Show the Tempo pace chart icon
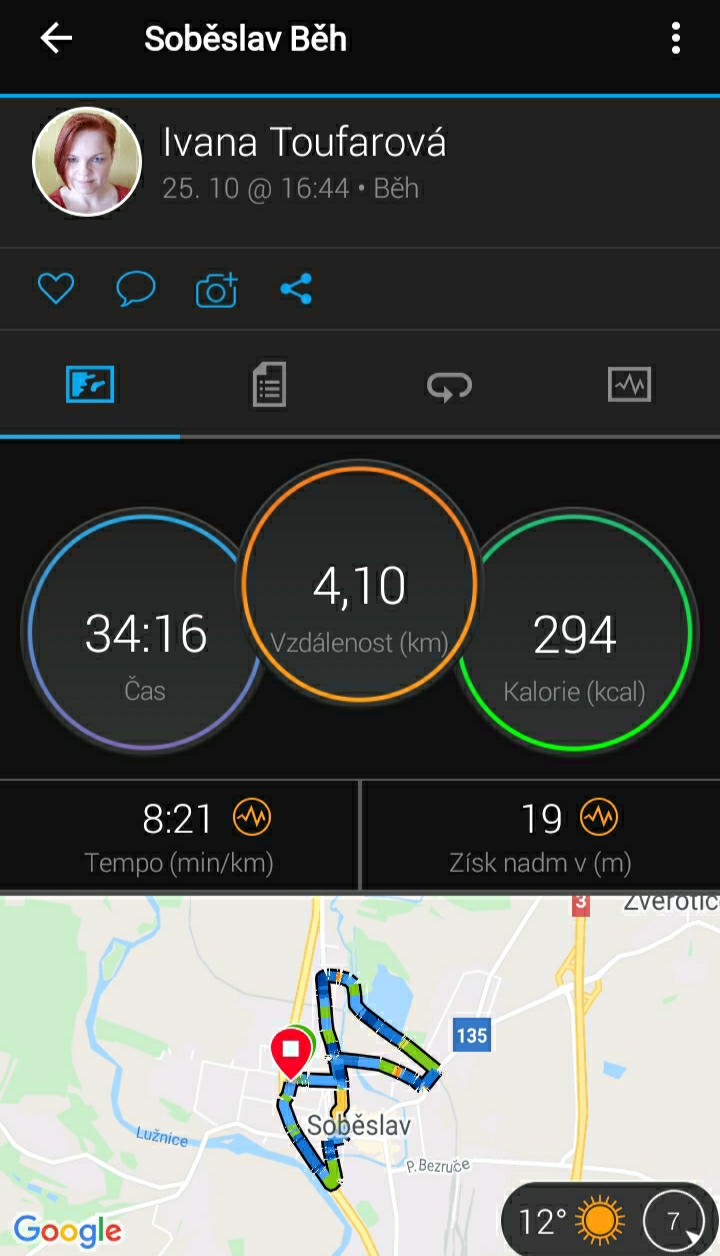Screen dimensions: 720x1256 pyautogui.click(x=251, y=818)
